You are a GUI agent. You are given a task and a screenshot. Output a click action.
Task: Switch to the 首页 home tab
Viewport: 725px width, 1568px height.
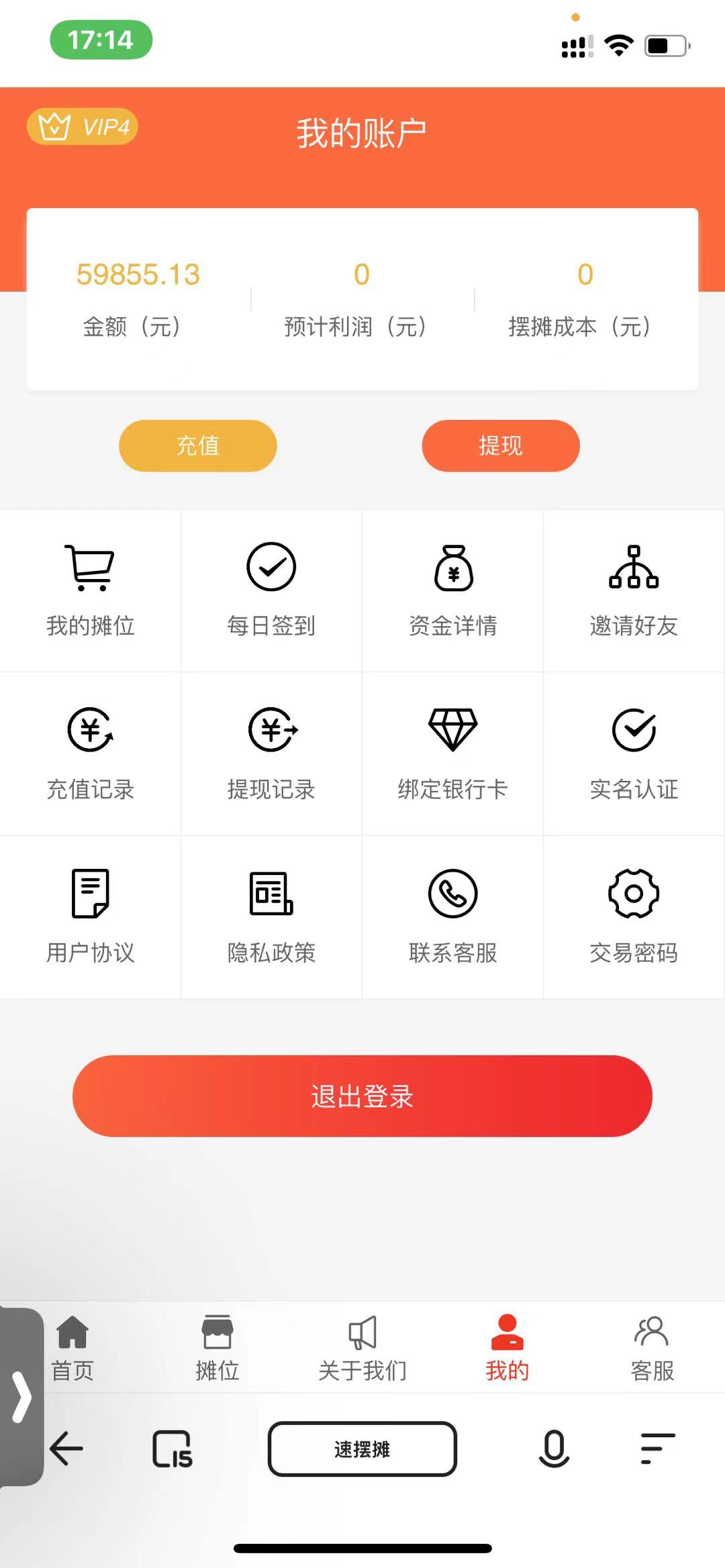click(72, 1349)
